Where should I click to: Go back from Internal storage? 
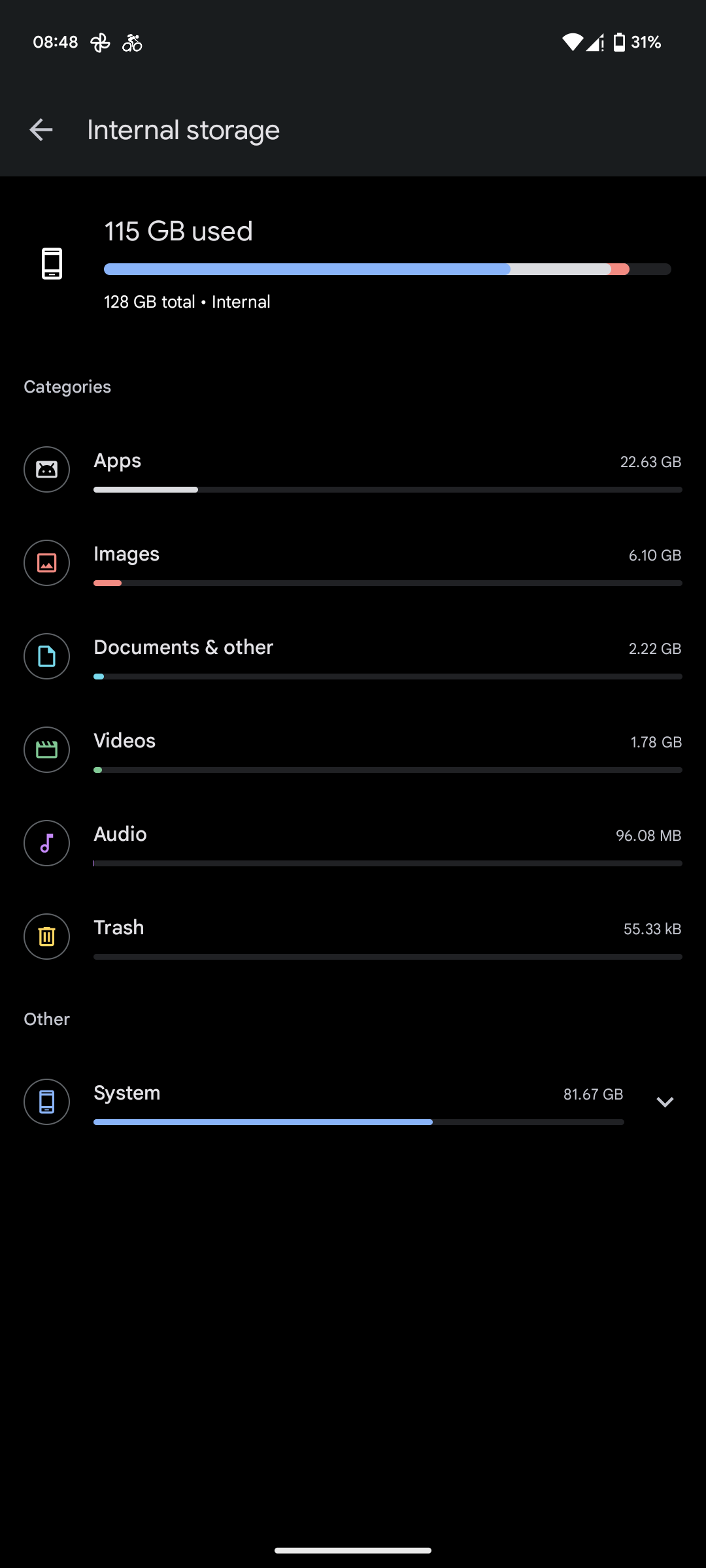pos(41,130)
